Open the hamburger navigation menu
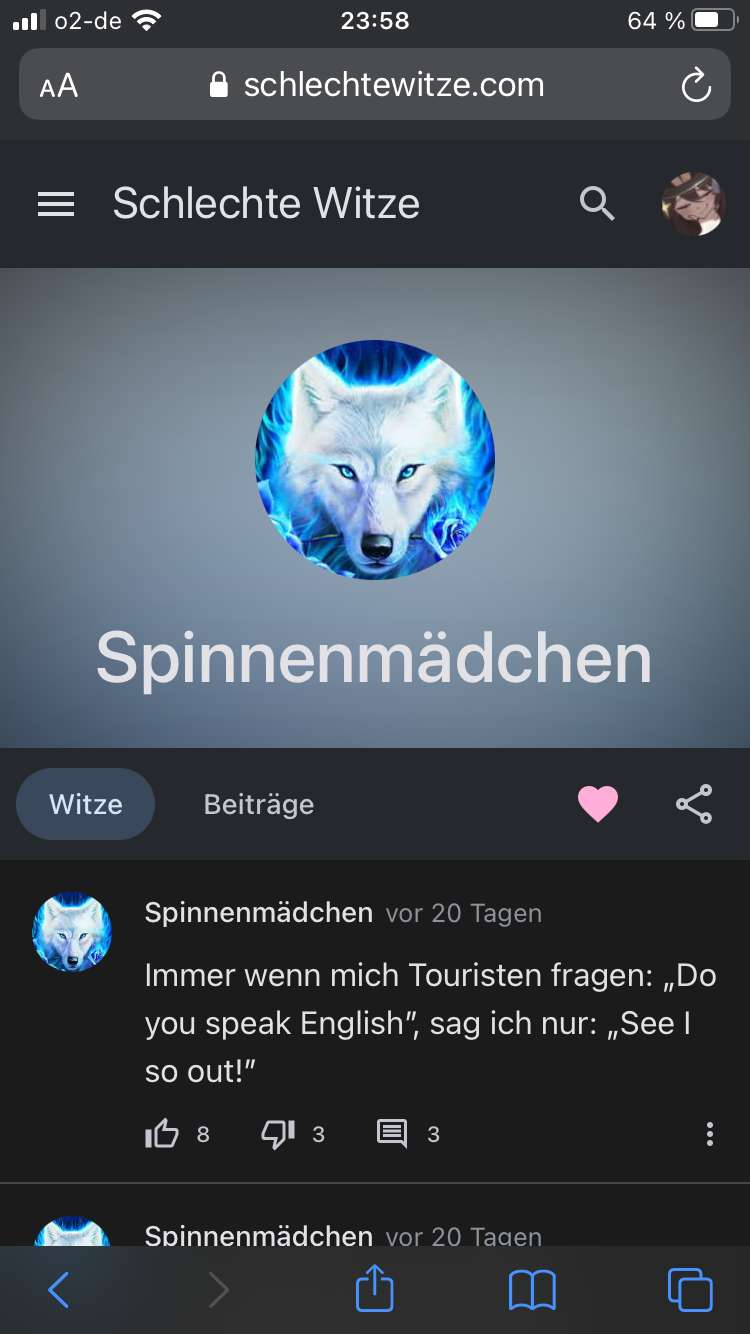This screenshot has height=1334, width=750. 56,204
